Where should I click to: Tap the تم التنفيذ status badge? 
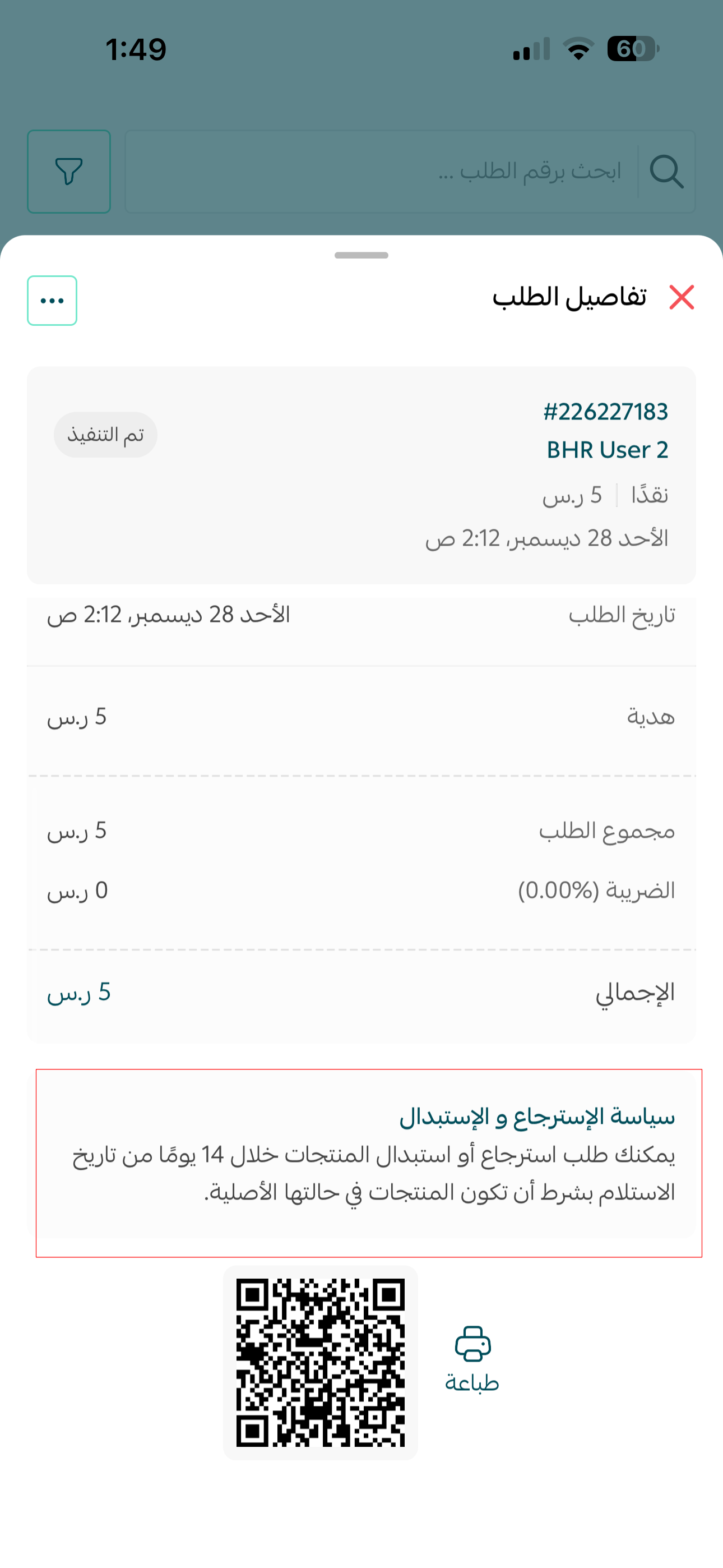105,434
